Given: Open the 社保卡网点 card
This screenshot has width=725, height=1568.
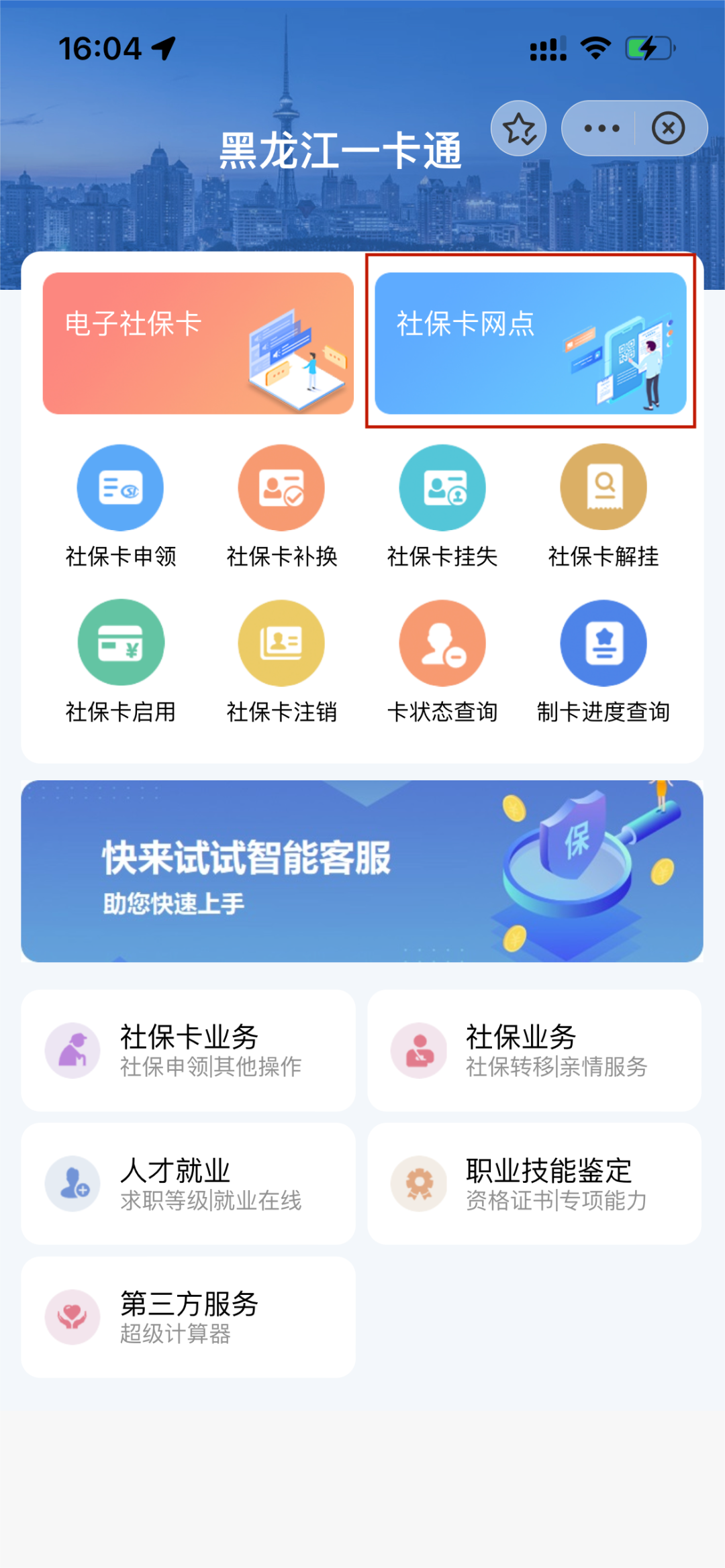Looking at the screenshot, I should coord(530,343).
